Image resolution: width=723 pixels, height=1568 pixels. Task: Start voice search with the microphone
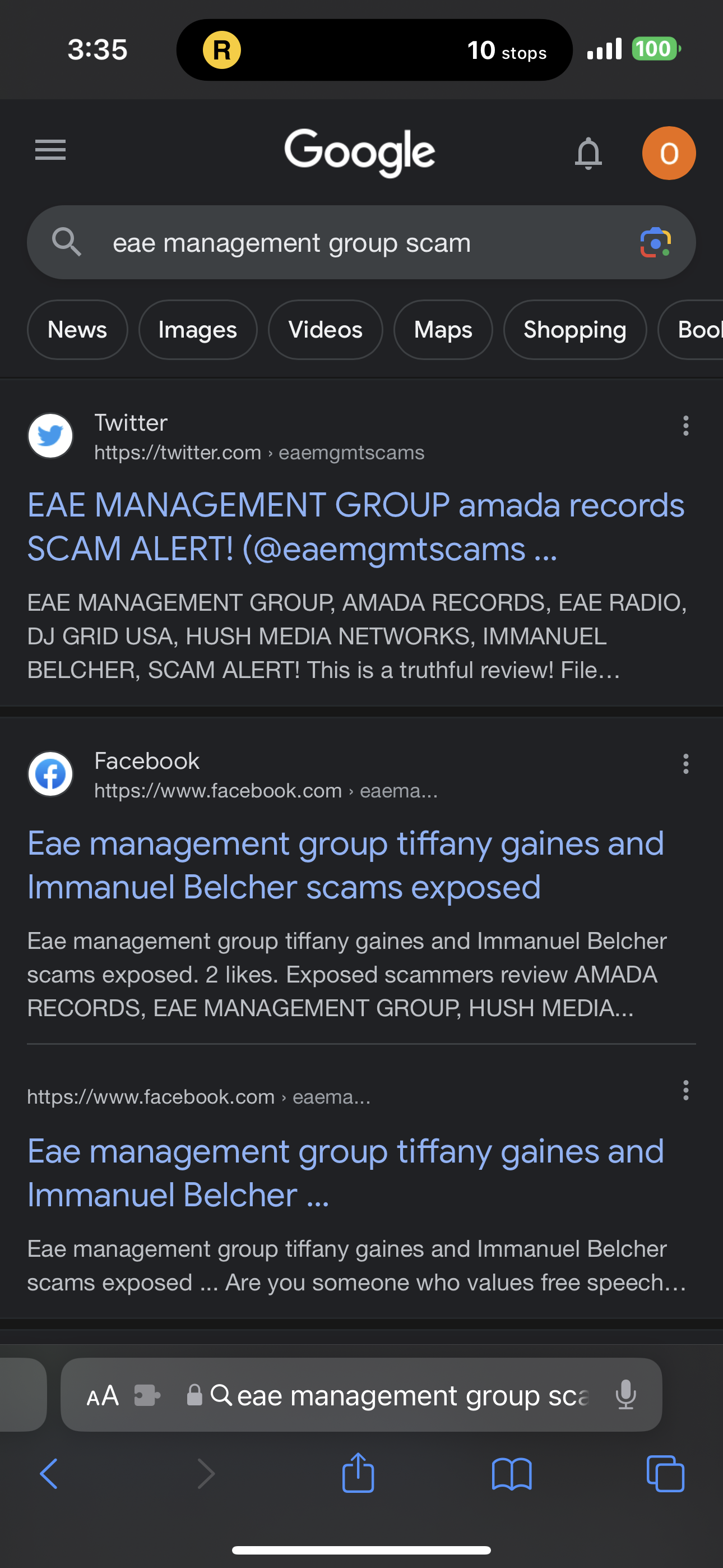(x=625, y=1395)
